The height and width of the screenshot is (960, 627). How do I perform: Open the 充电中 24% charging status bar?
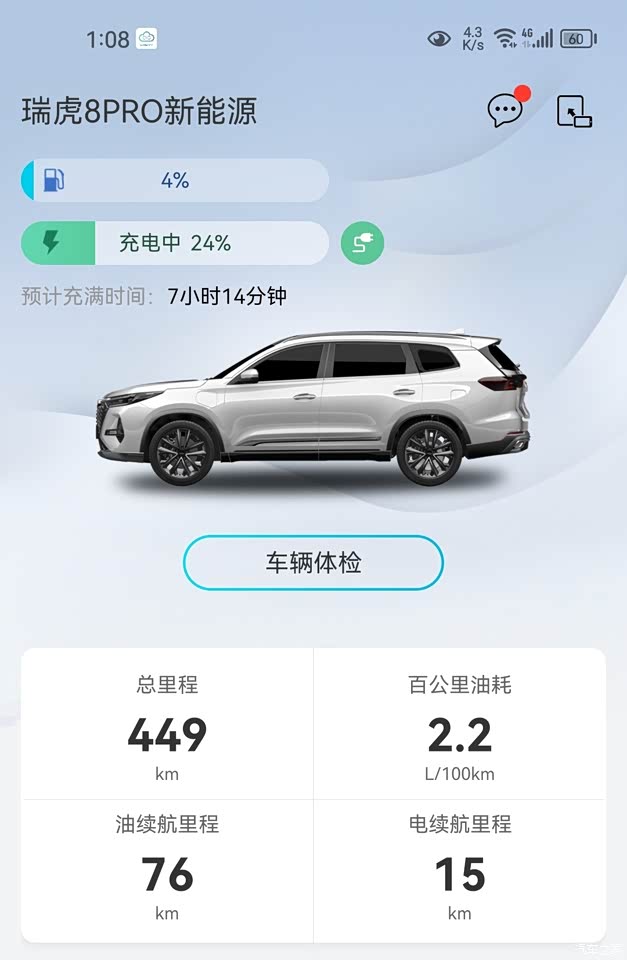[x=175, y=243]
